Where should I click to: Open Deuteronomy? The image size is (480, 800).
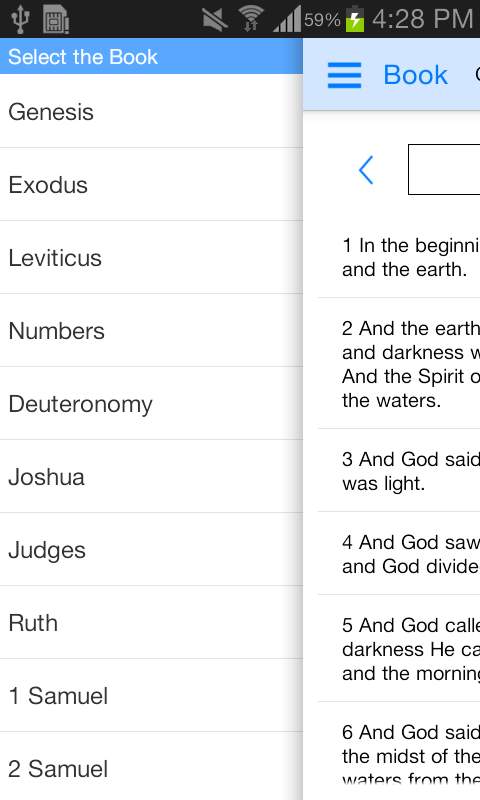click(x=151, y=404)
